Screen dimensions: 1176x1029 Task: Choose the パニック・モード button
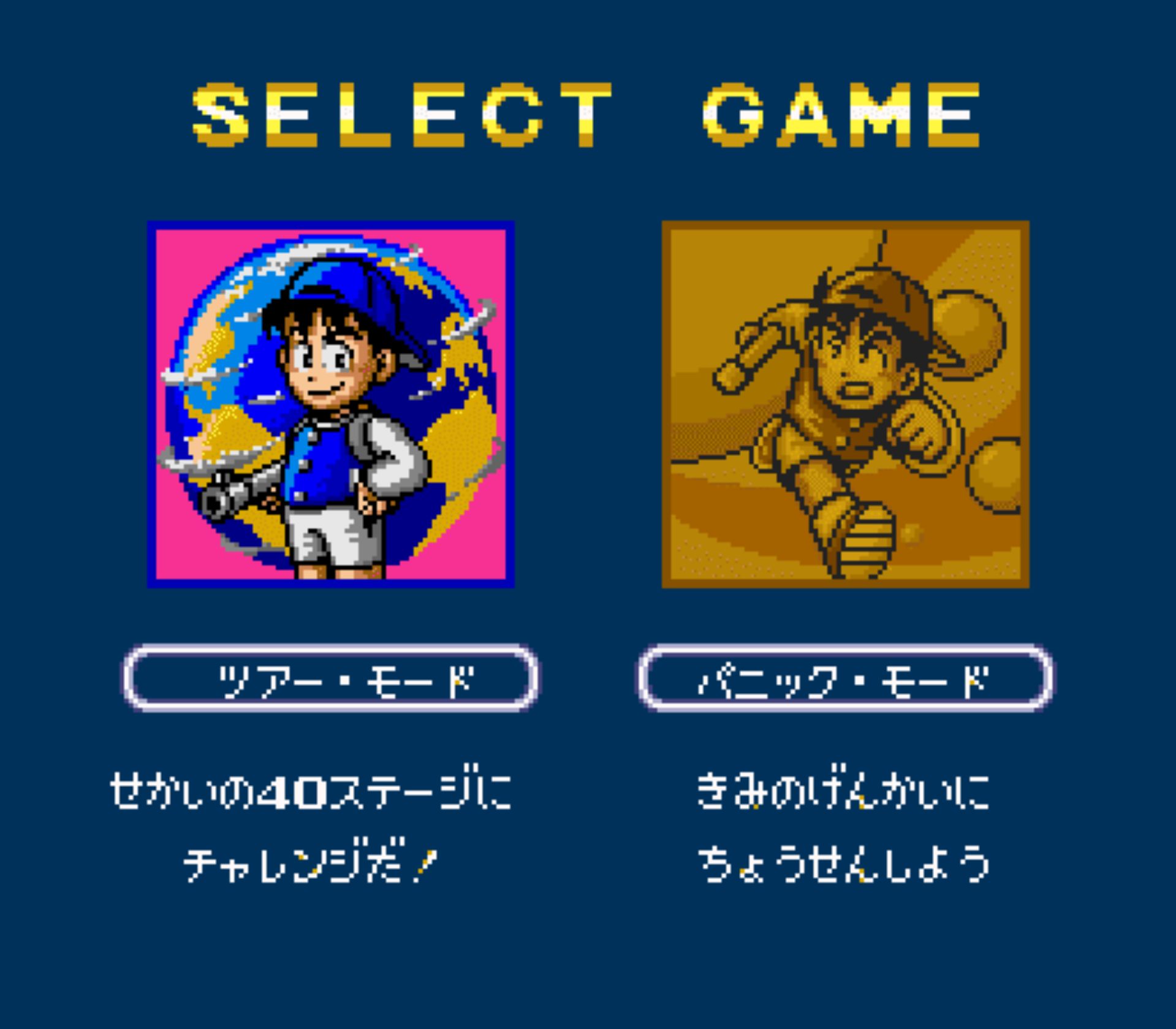(845, 678)
